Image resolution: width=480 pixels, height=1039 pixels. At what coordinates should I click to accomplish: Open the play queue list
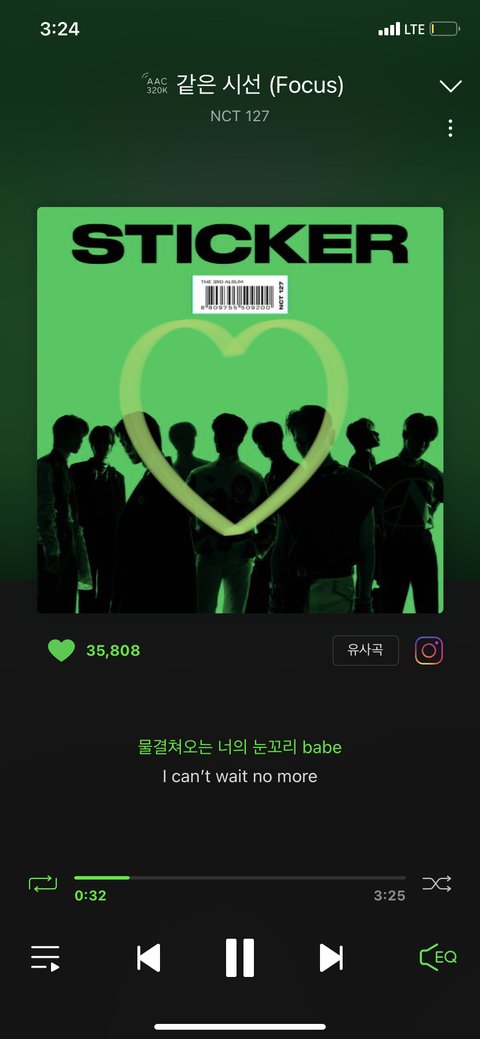45,958
